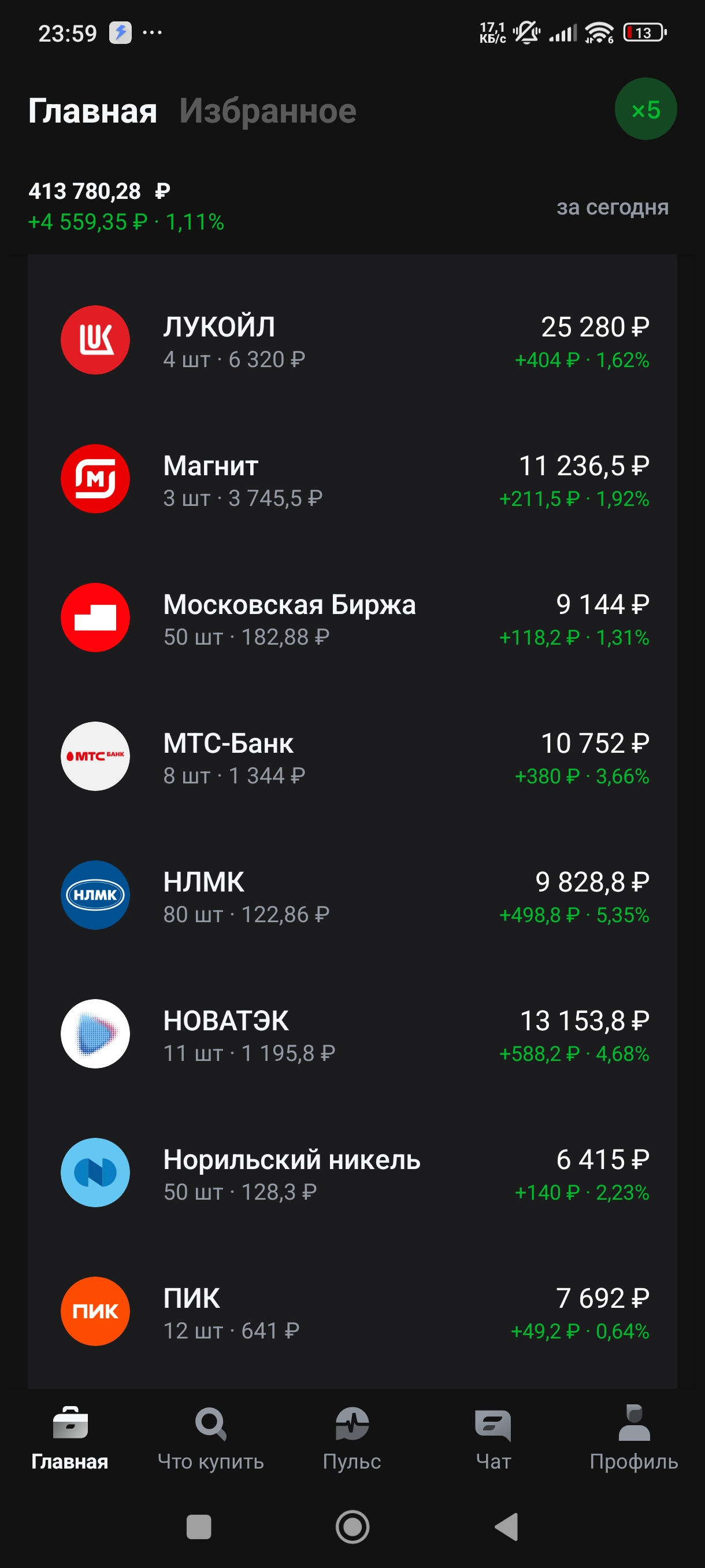Open the НЛМК stock position
Screen dimensions: 705x1568
[x=352, y=896]
